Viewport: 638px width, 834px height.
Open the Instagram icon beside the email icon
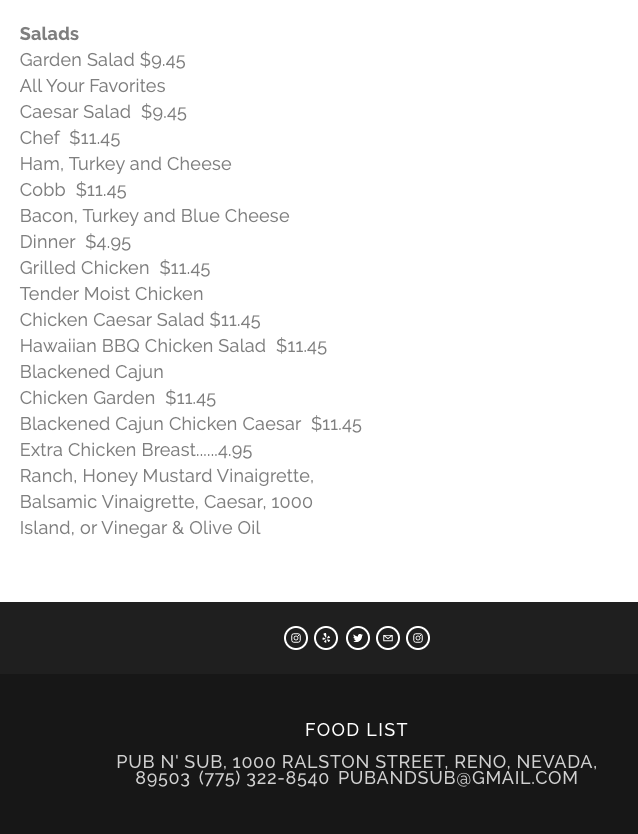(418, 638)
